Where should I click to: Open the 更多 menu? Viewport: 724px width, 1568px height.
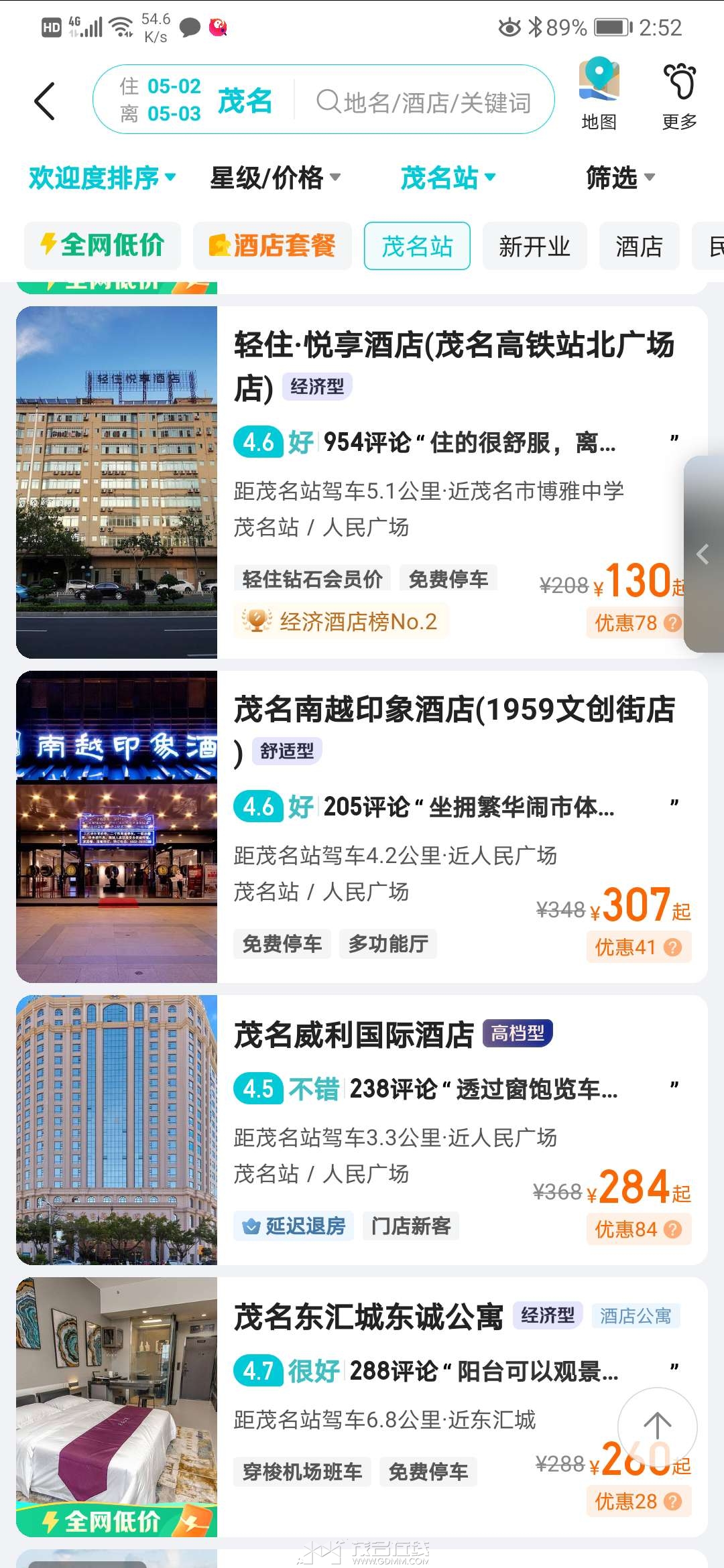coord(679,96)
